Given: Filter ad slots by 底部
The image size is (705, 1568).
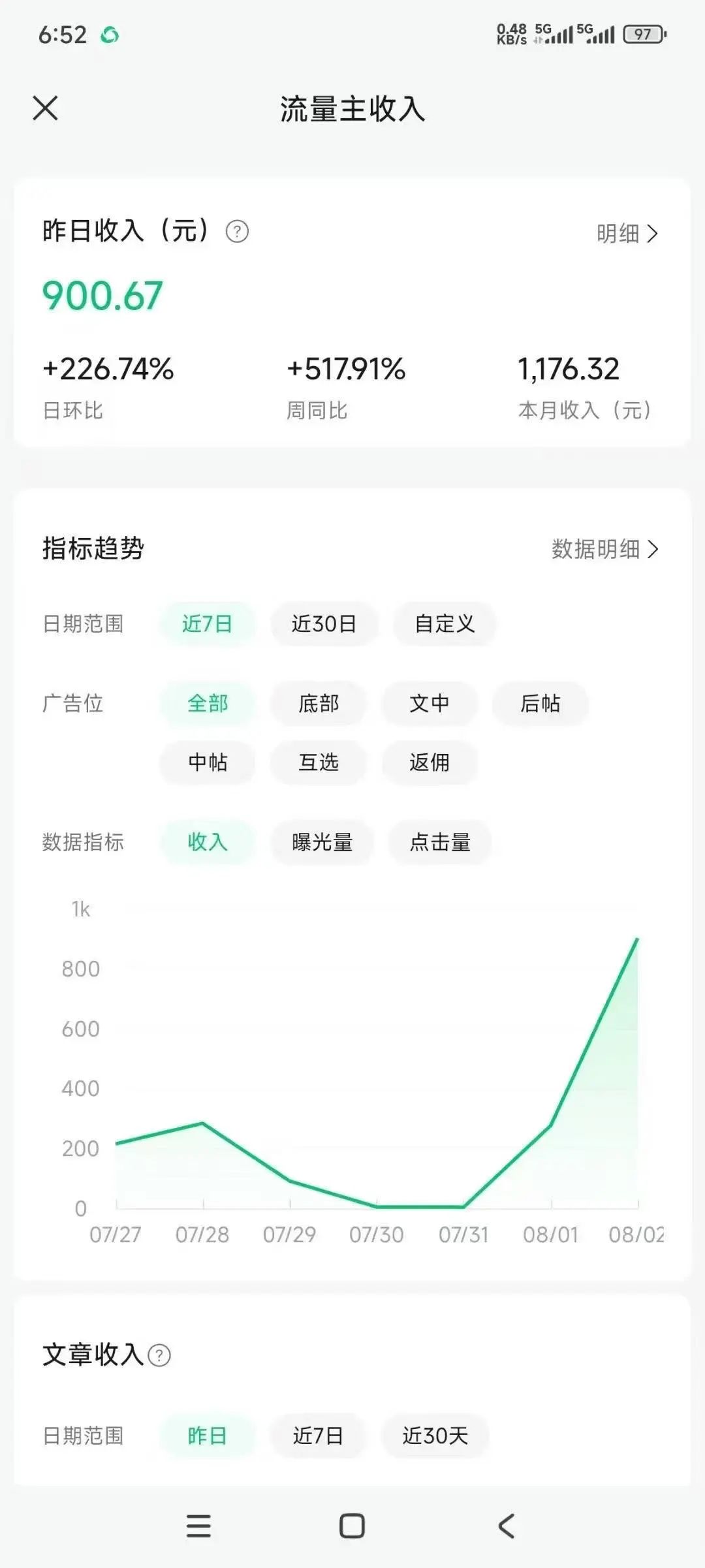Looking at the screenshot, I should (x=319, y=704).
